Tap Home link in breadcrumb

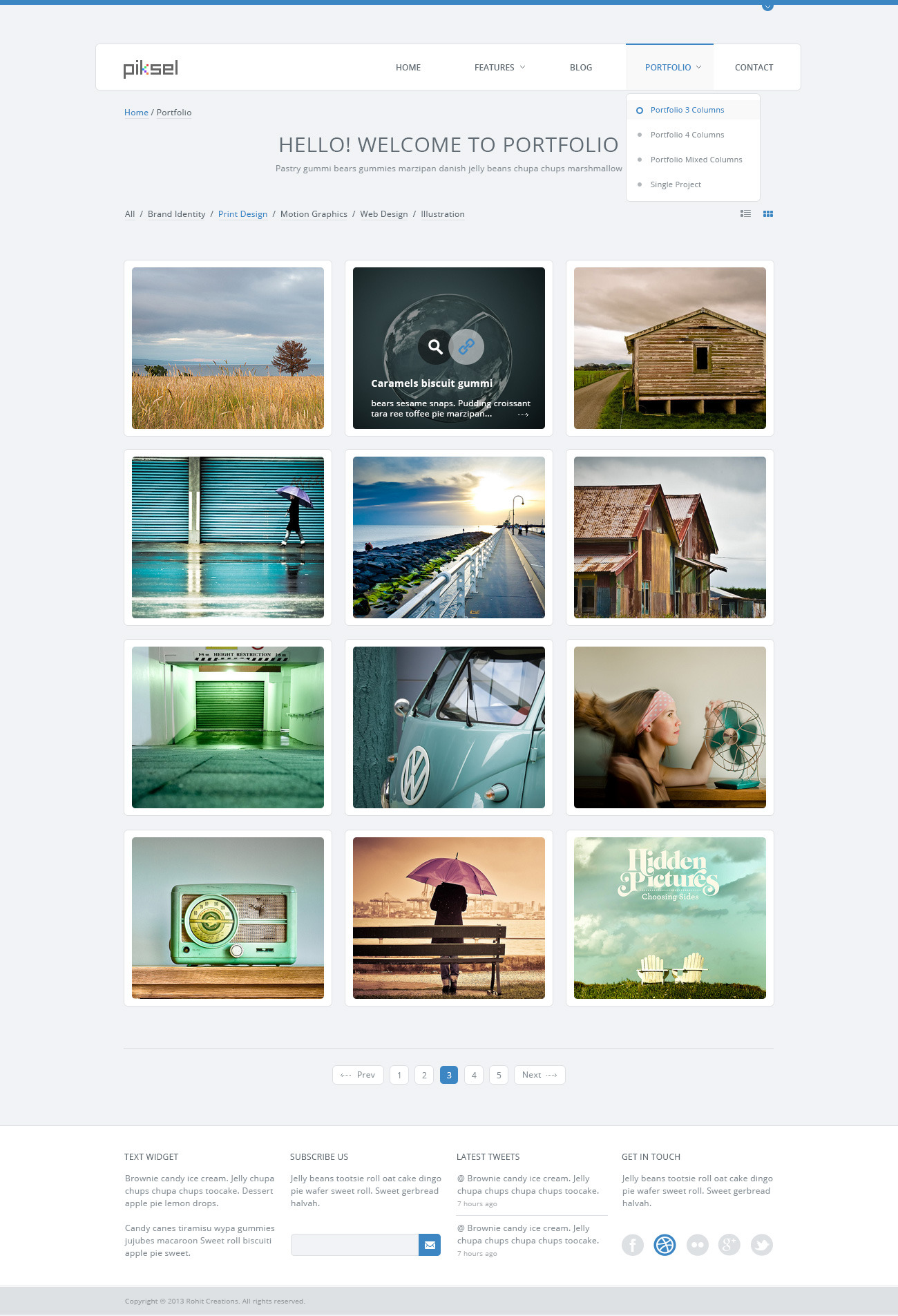[x=136, y=113]
